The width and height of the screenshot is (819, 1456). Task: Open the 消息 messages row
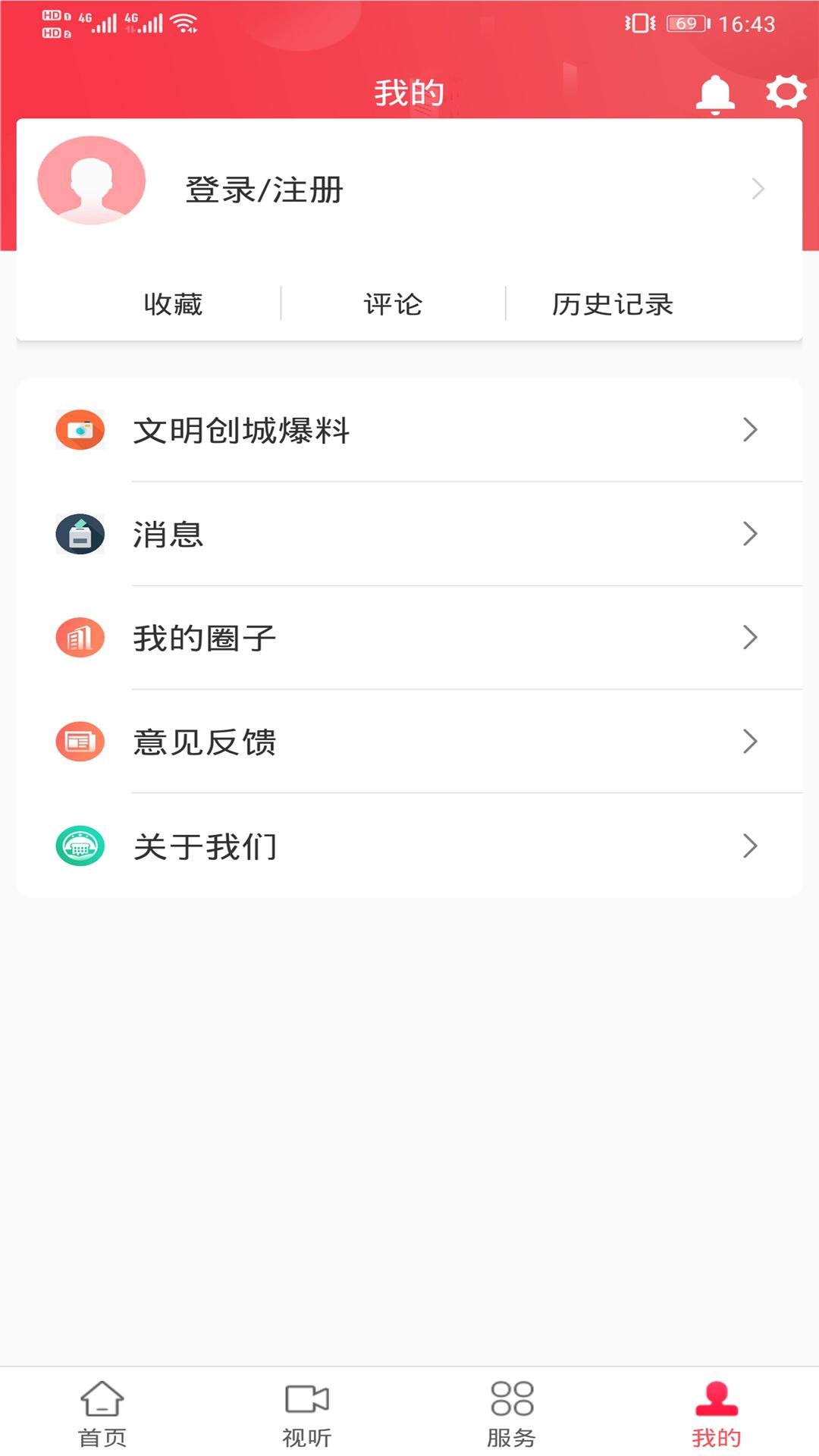point(409,534)
